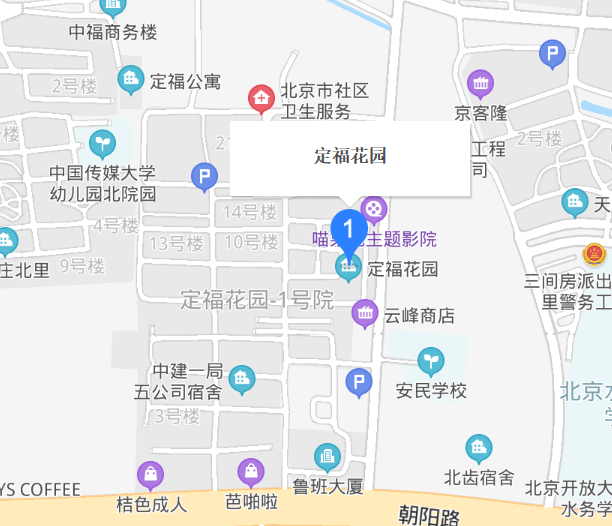Screen dimensions: 612x526
Task: Select the 芭啪啦 shop marker
Action: (x=251, y=471)
